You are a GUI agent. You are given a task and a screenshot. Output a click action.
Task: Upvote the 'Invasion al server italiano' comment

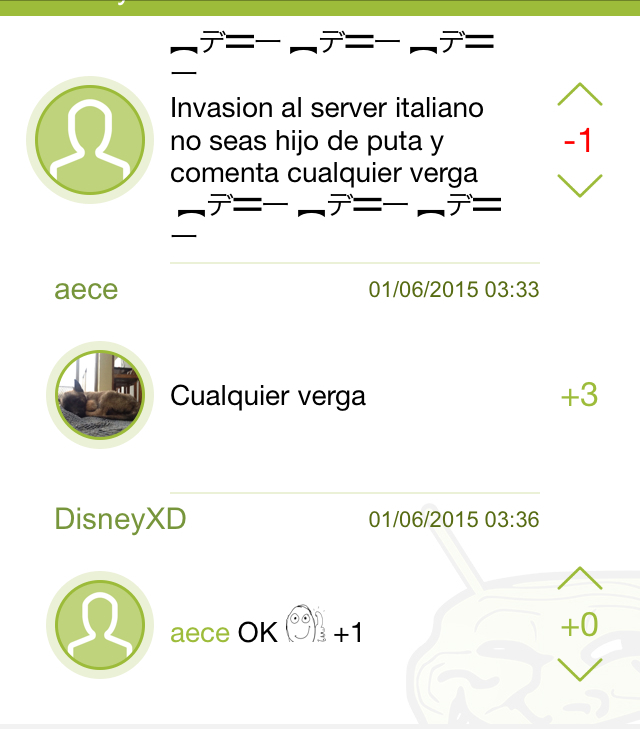coord(580,95)
